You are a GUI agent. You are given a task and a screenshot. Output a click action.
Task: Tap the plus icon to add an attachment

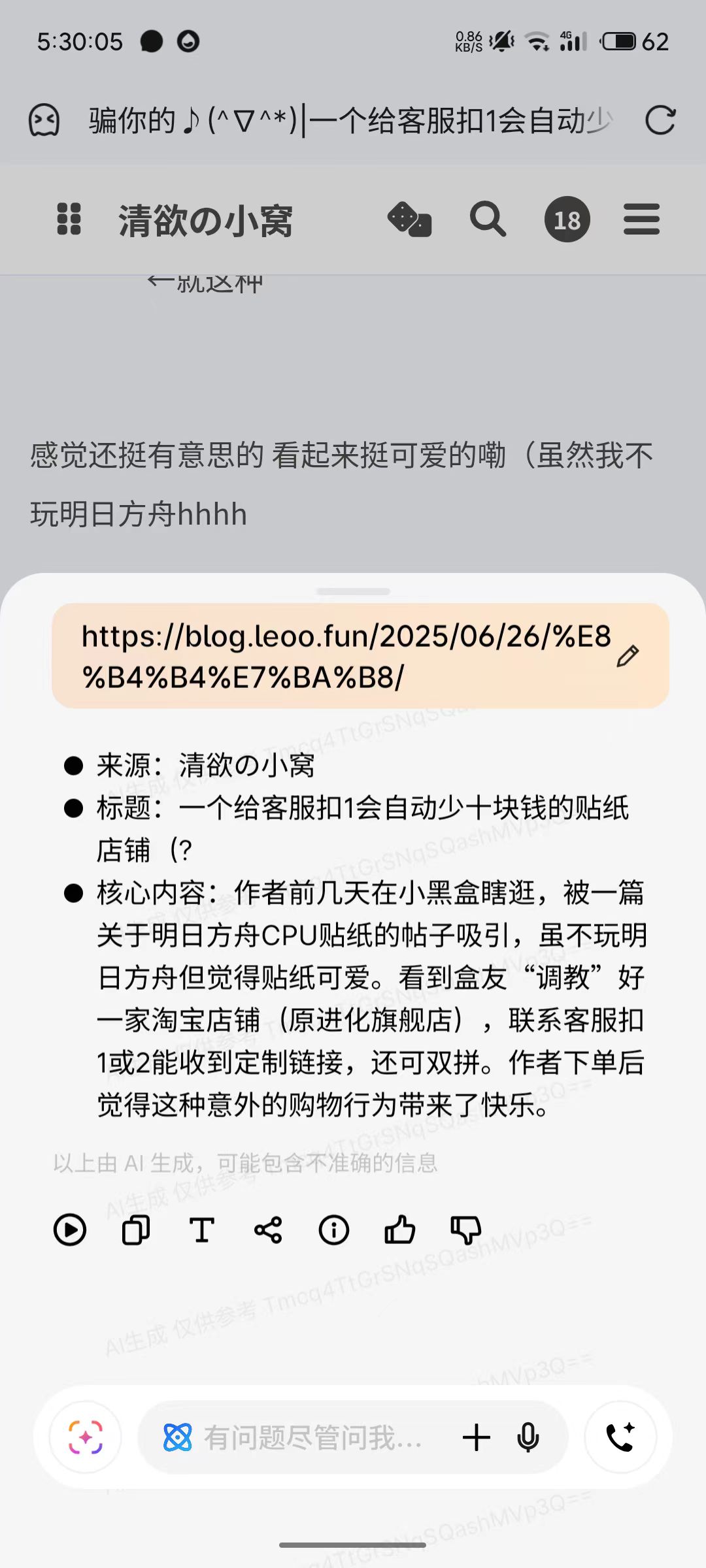pyautogui.click(x=477, y=1437)
